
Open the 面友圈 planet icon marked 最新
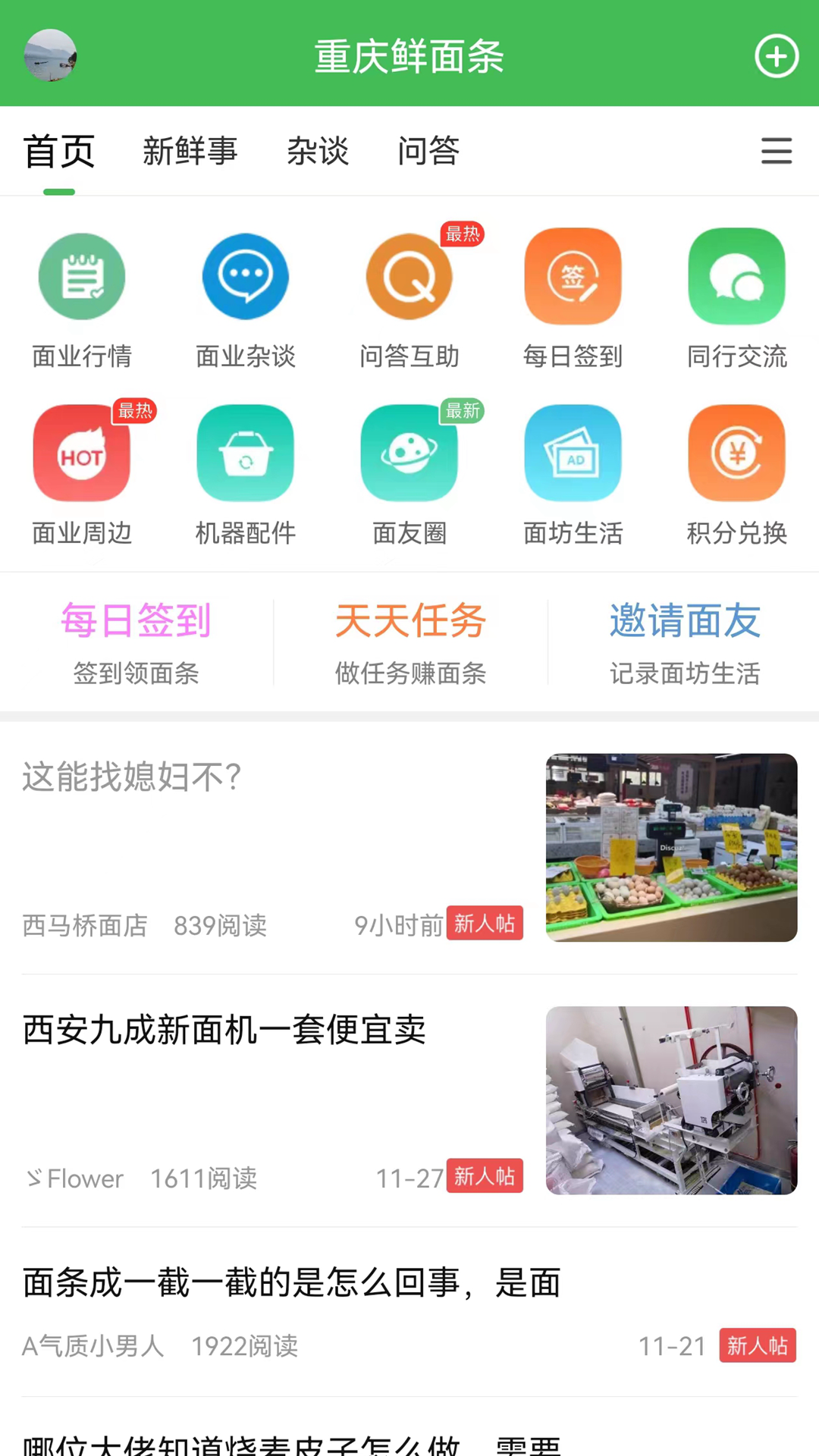(409, 452)
